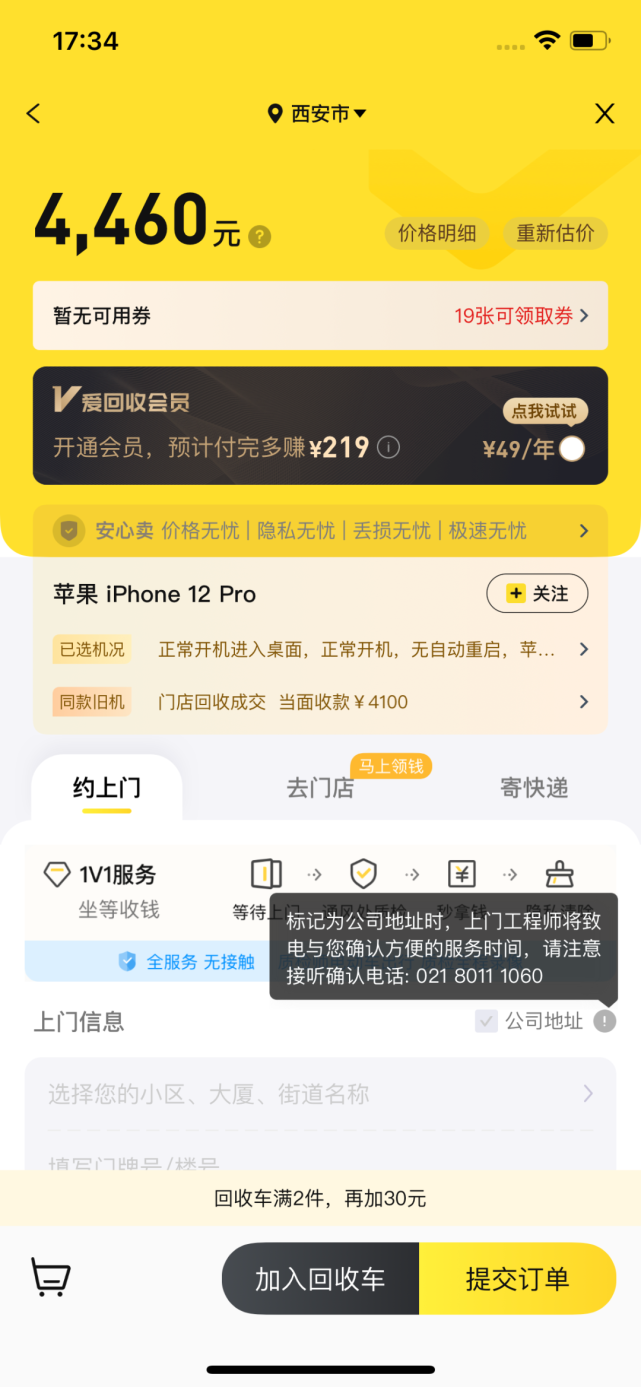The width and height of the screenshot is (641, 1387).
Task: Go back using the top-left arrow
Action: pos(34,114)
